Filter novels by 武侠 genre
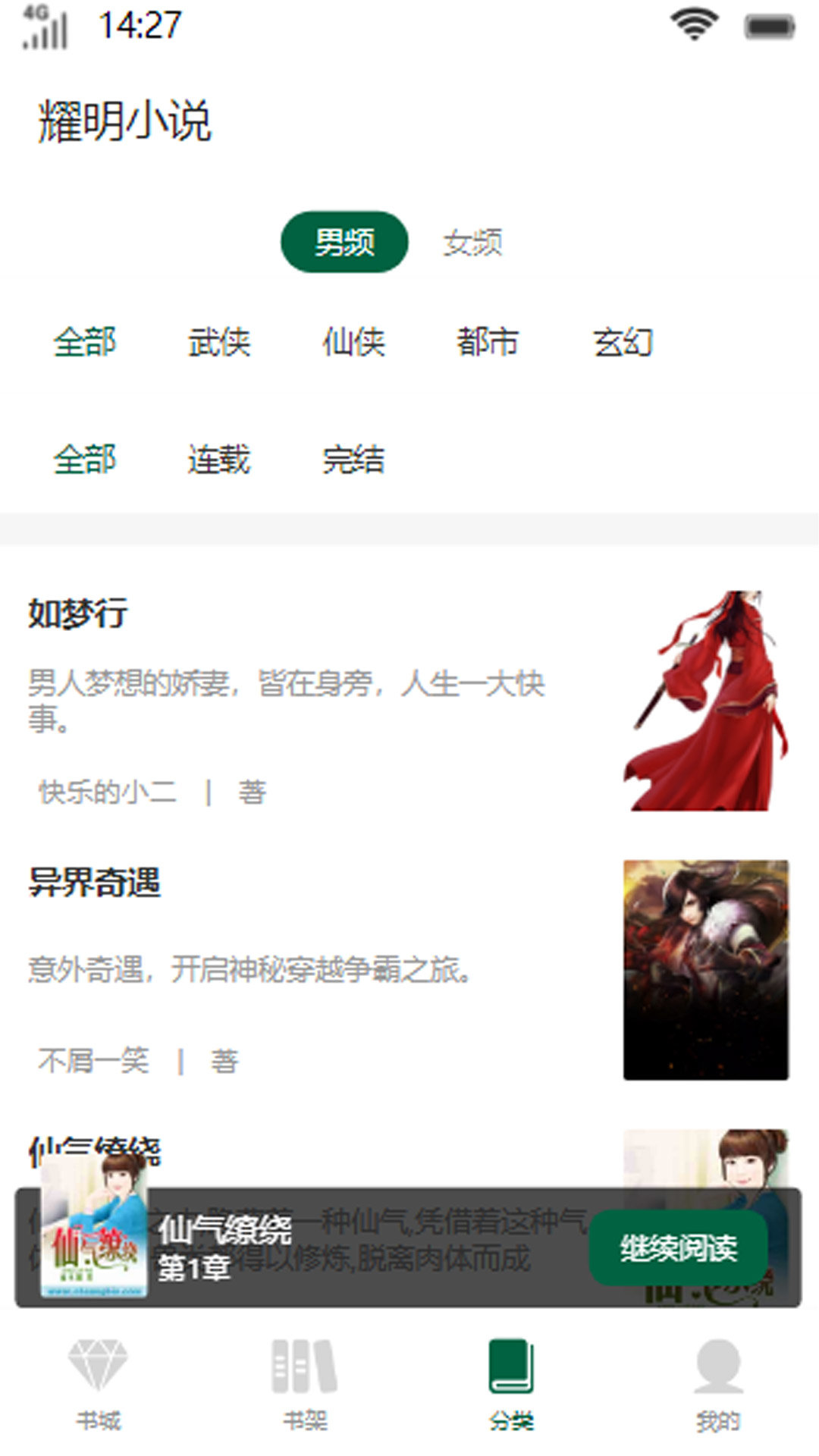 click(x=219, y=342)
